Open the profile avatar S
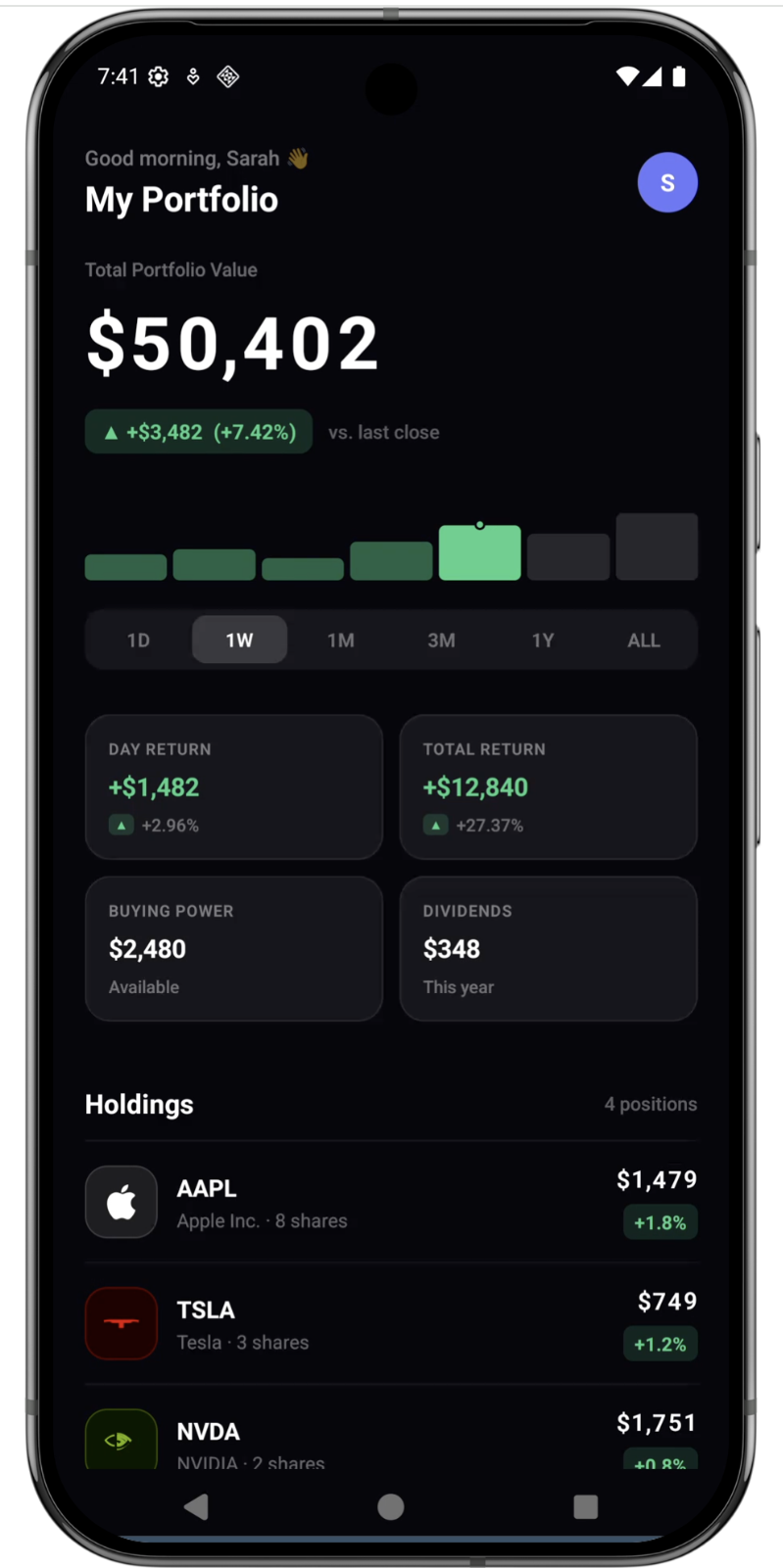The height and width of the screenshot is (1568, 783). point(667,182)
